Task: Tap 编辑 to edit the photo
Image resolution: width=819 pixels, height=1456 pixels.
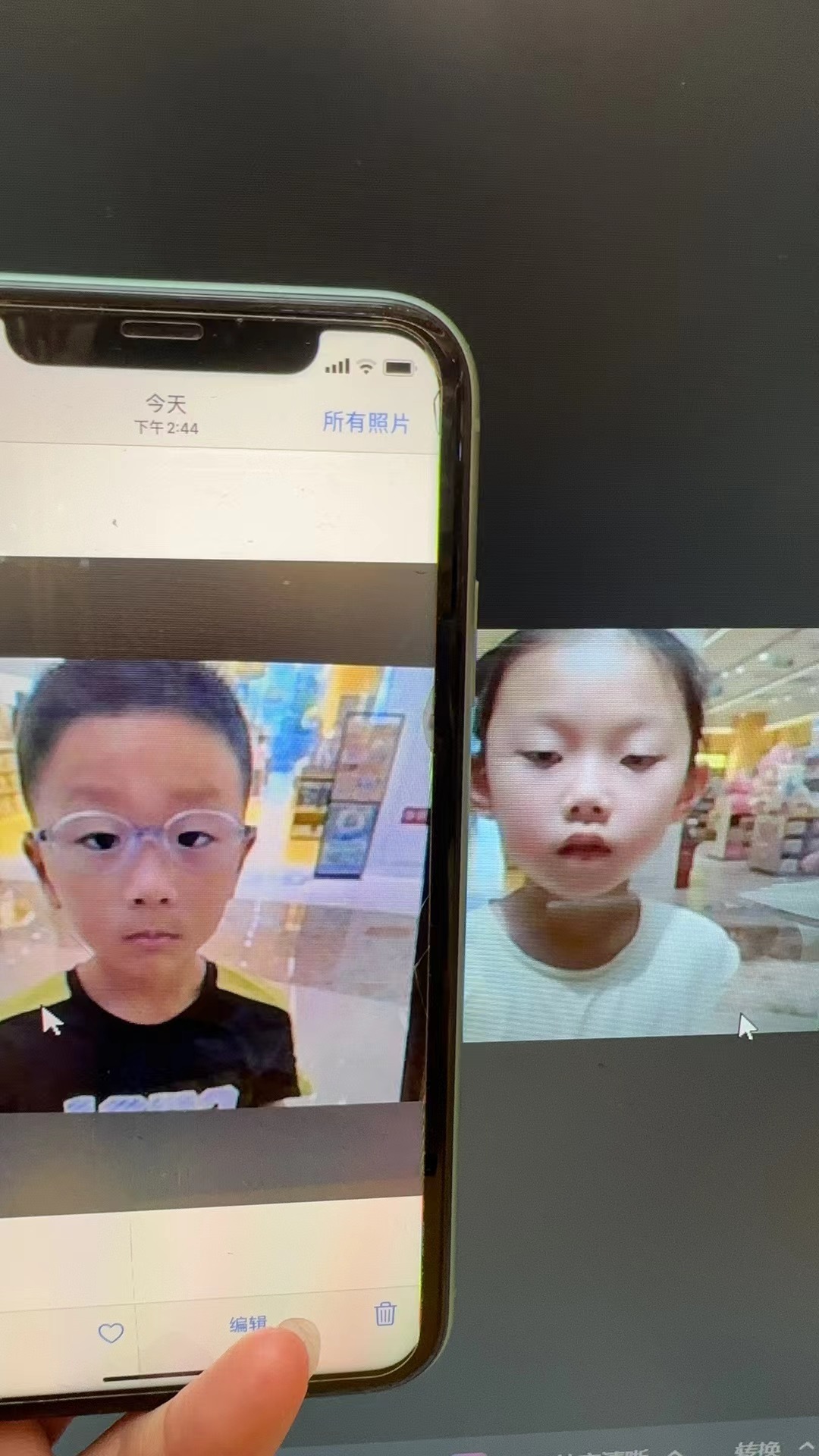Action: [248, 1324]
